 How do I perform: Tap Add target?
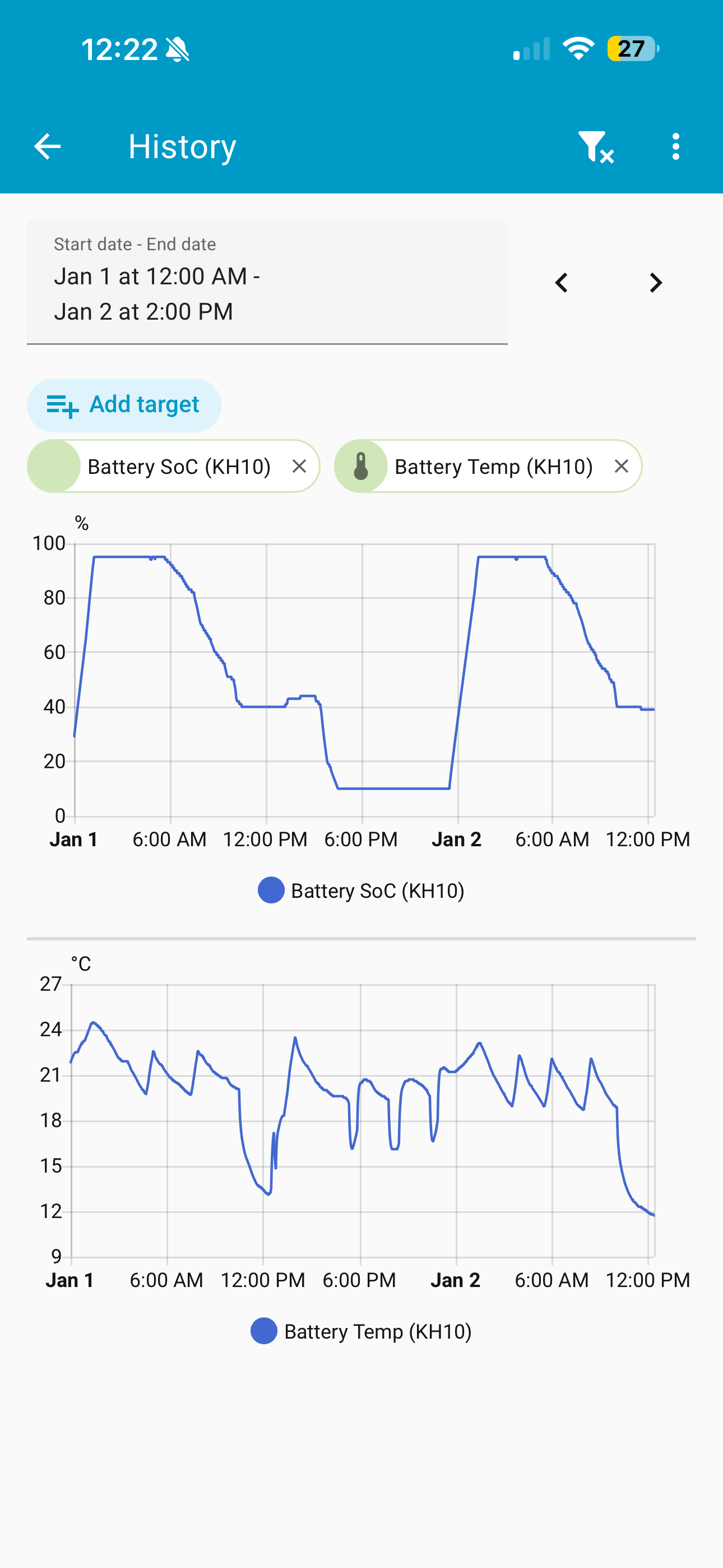pos(124,405)
